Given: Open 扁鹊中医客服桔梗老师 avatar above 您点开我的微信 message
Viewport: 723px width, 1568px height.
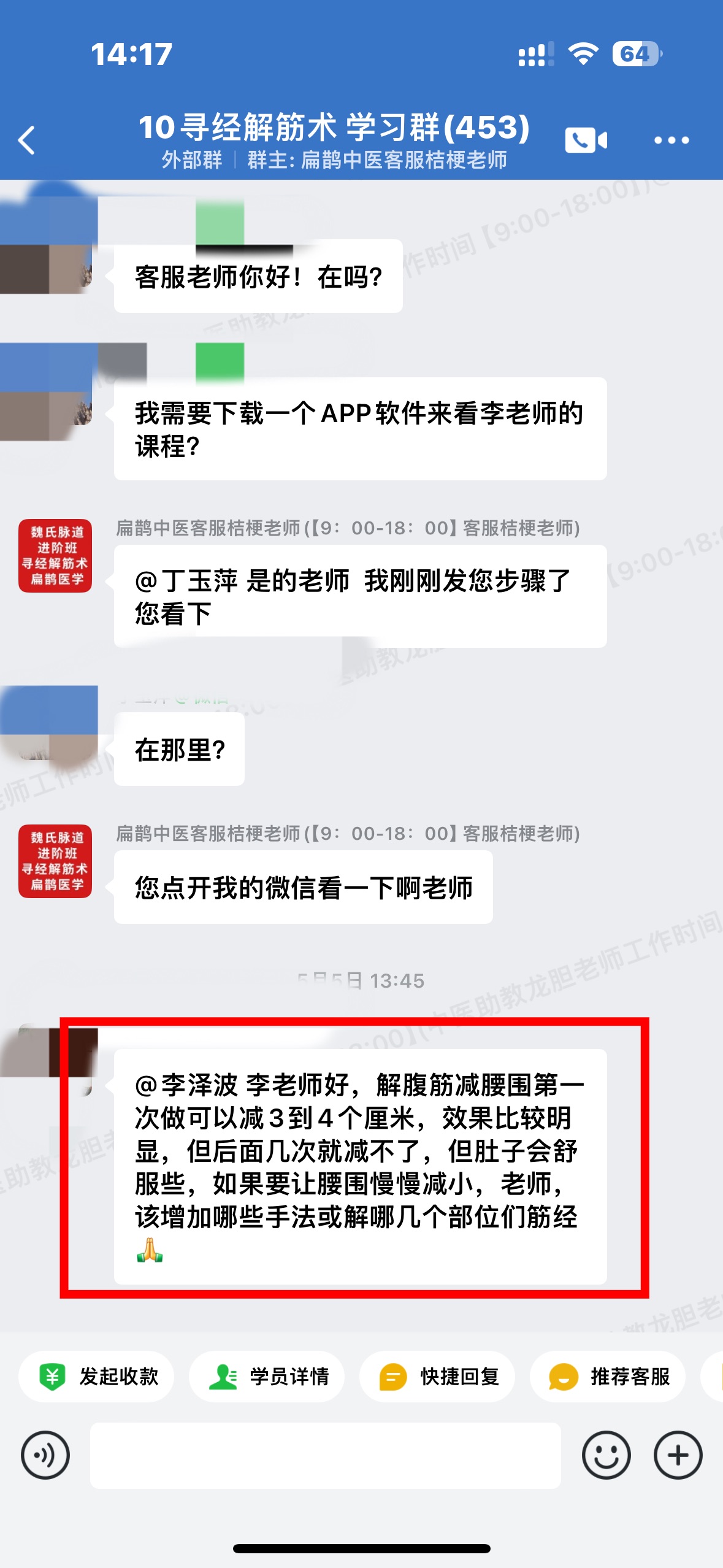Looking at the screenshot, I should coord(55,861).
